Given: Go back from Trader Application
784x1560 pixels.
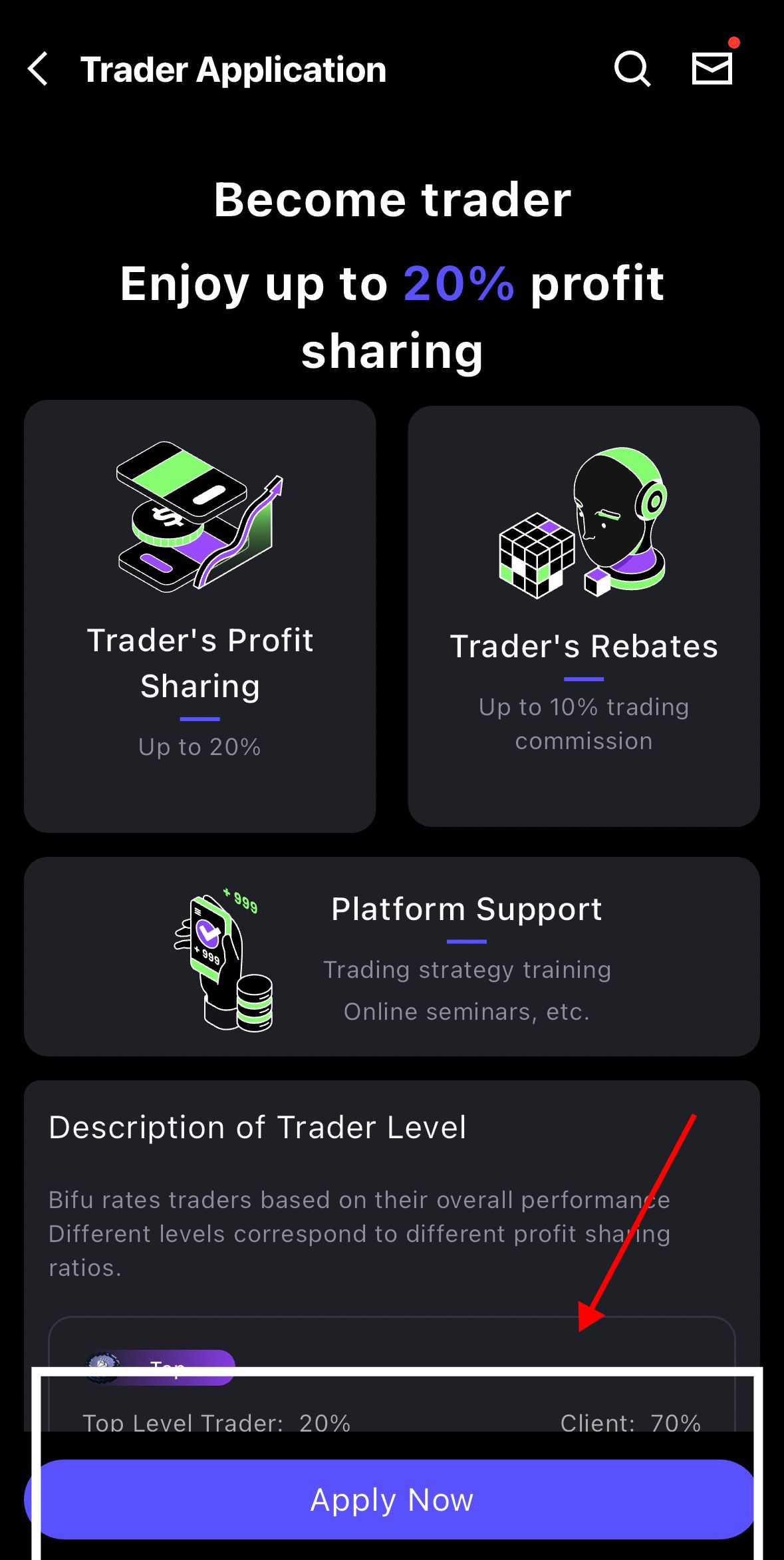Looking at the screenshot, I should [38, 69].
